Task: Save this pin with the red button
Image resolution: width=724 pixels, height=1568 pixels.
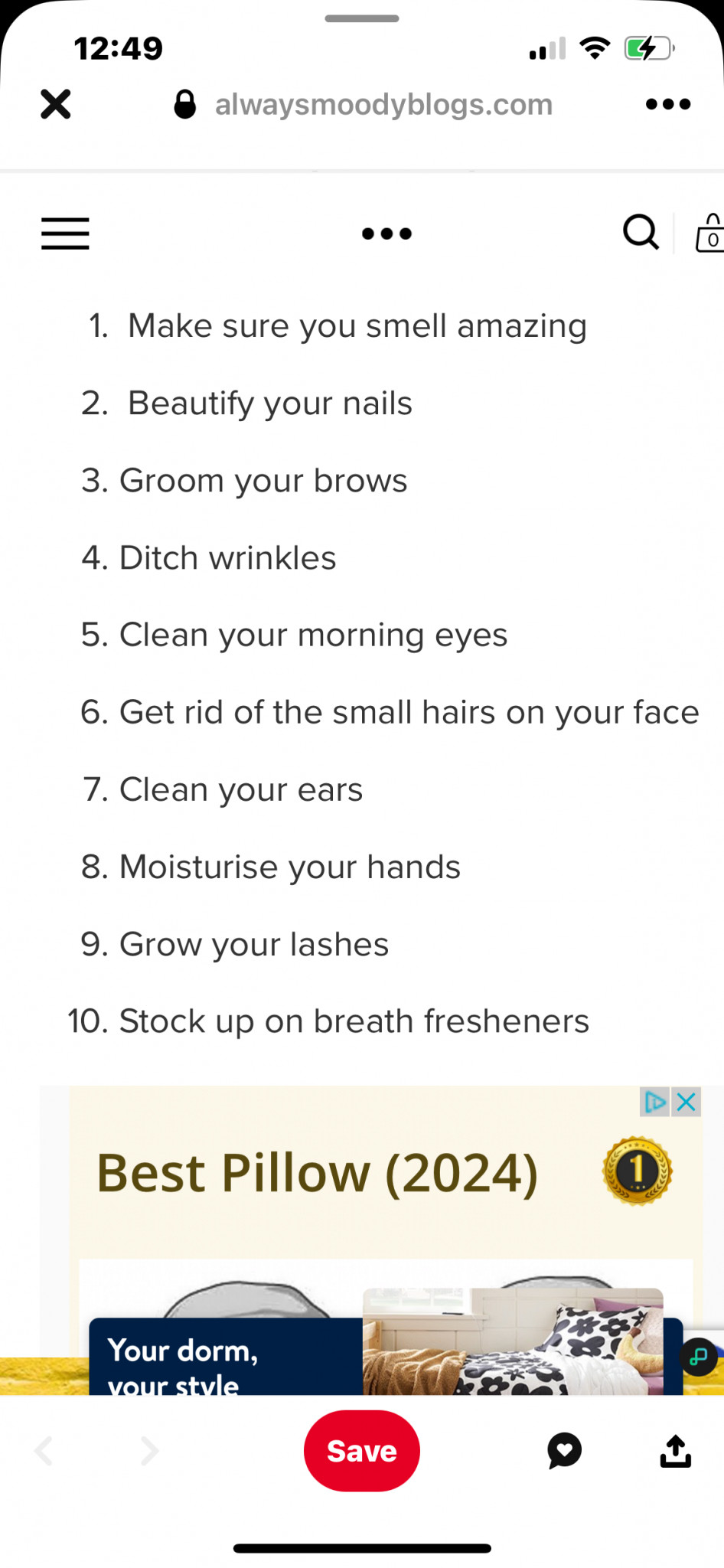Action: pos(362,1451)
